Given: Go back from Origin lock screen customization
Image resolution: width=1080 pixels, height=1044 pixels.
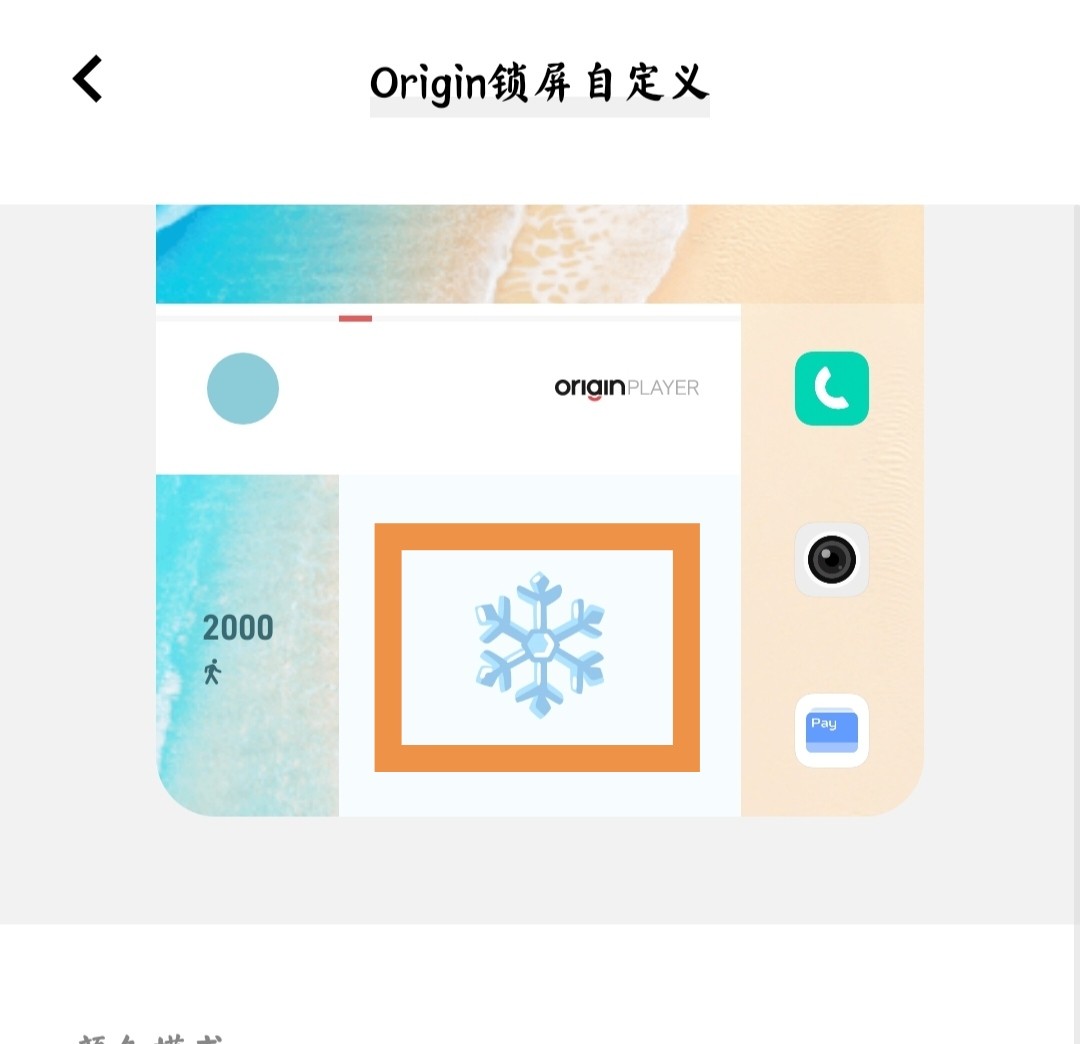Looking at the screenshot, I should click(88, 79).
